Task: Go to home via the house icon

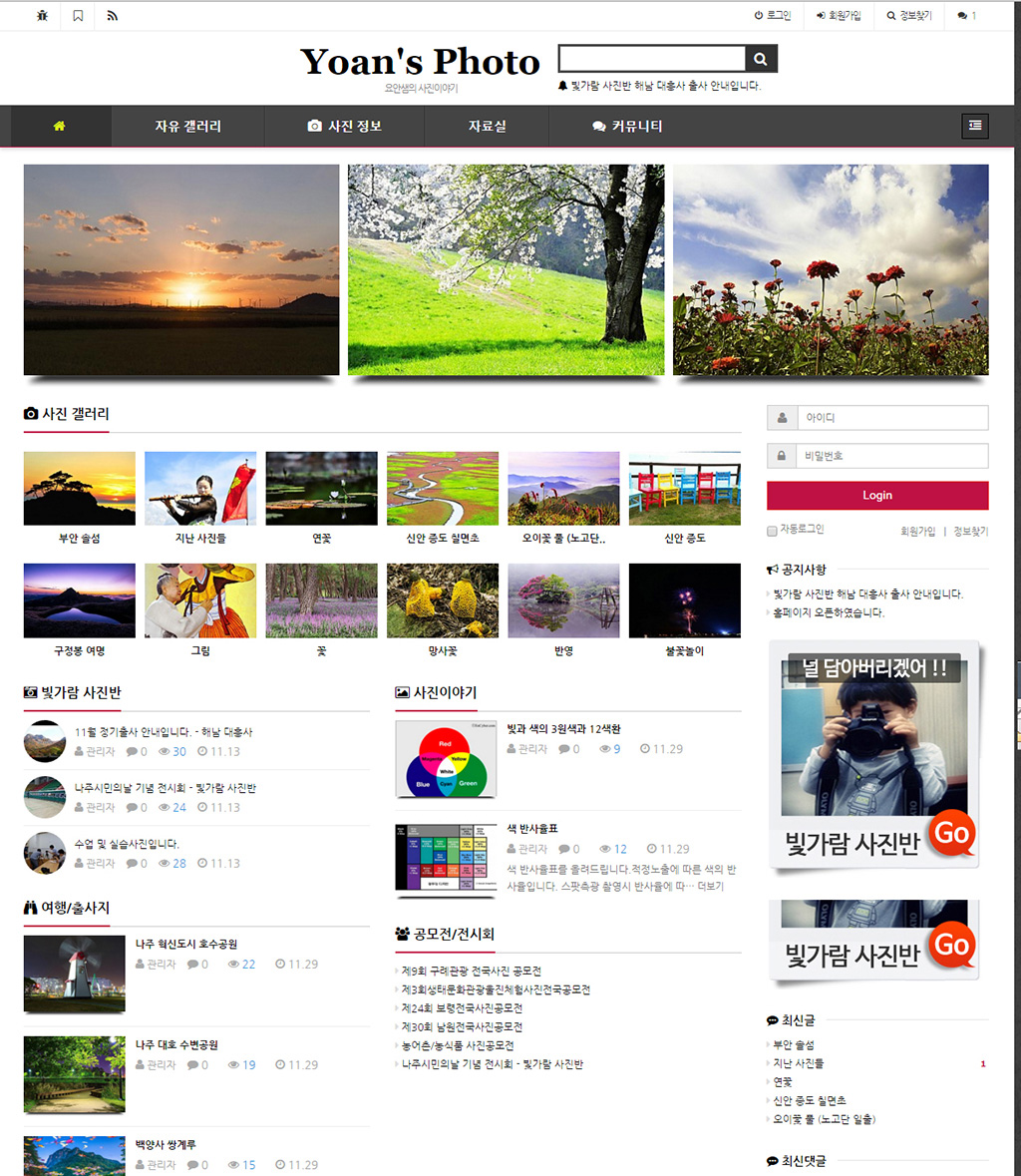Action: tap(59, 126)
